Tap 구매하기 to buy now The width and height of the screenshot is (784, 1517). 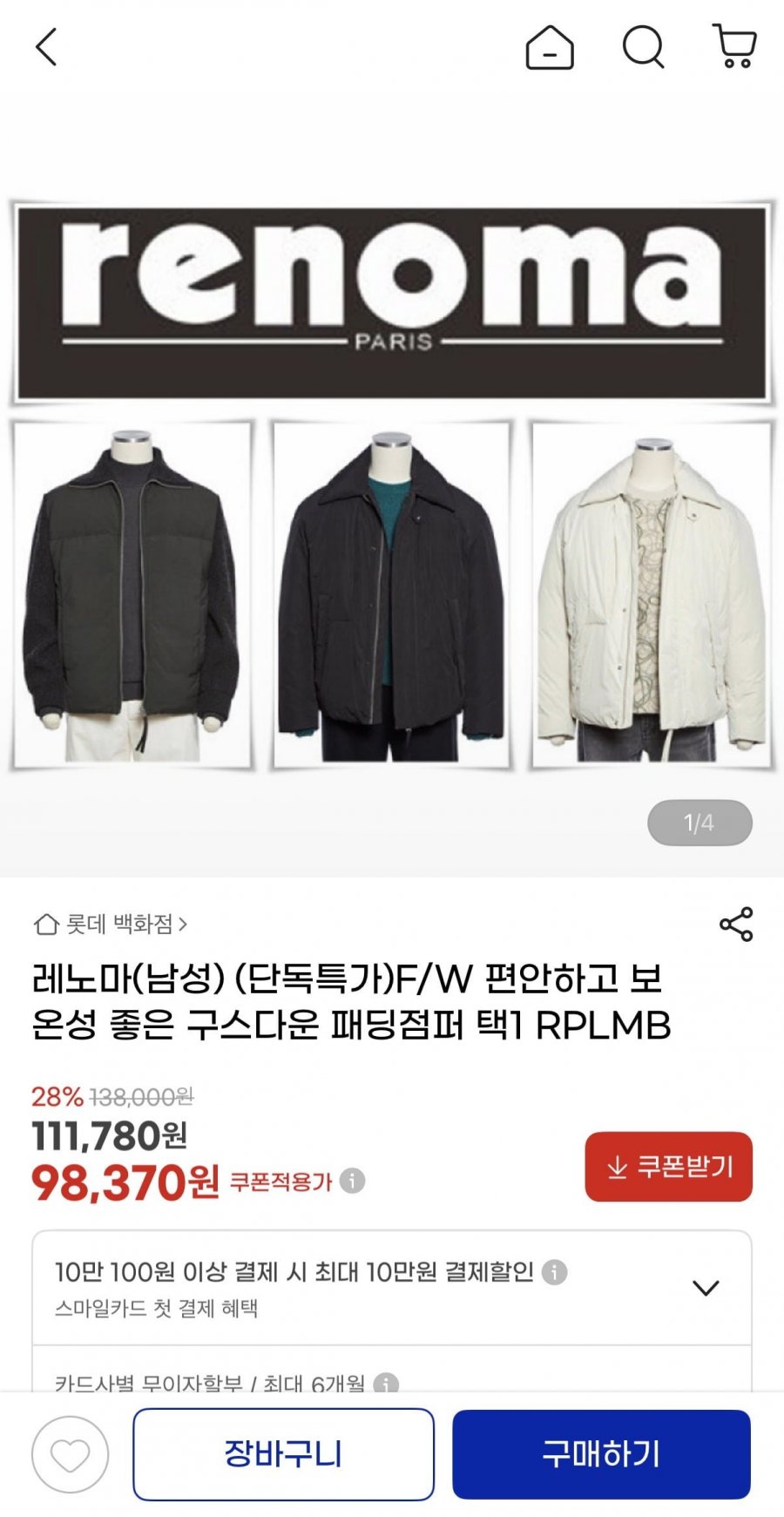click(x=601, y=1454)
